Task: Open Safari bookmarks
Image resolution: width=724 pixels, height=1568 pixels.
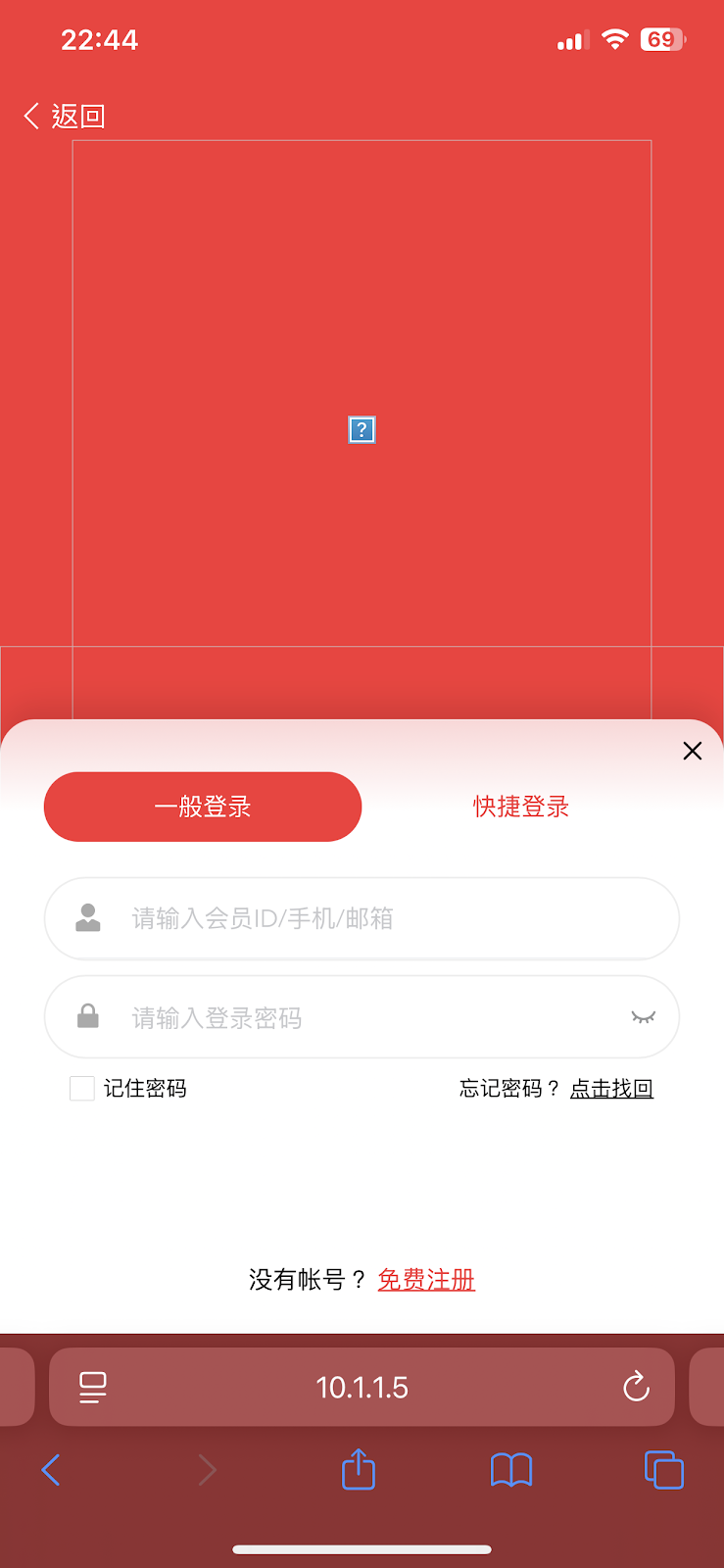Action: [x=510, y=1470]
